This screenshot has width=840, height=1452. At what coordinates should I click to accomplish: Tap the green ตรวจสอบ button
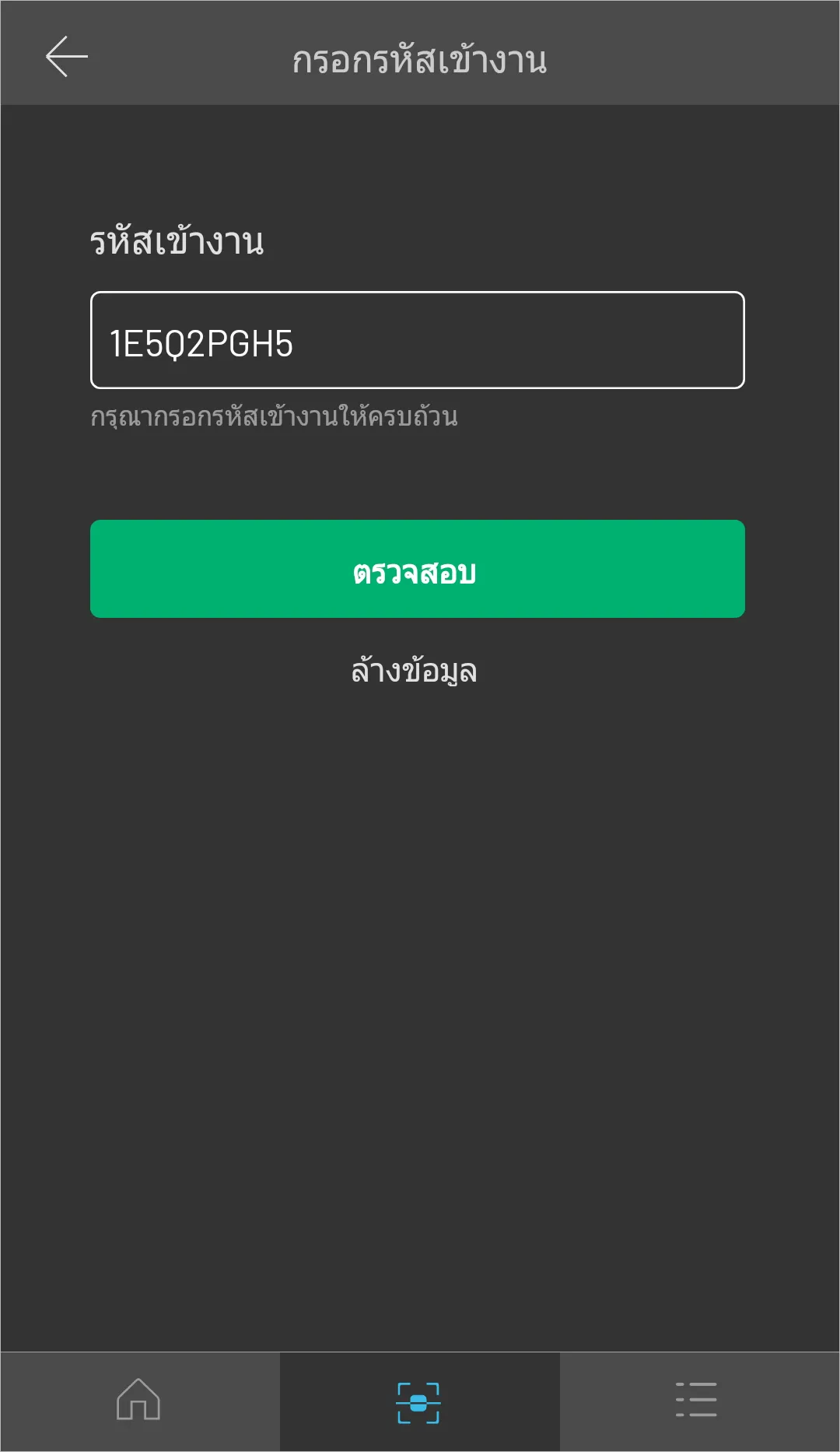[418, 569]
